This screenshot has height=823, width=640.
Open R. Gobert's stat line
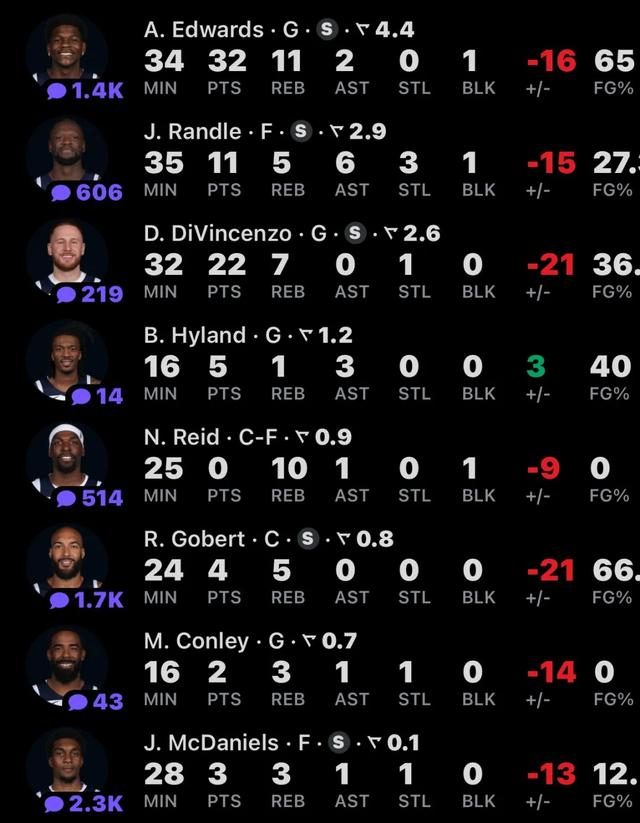tap(380, 571)
